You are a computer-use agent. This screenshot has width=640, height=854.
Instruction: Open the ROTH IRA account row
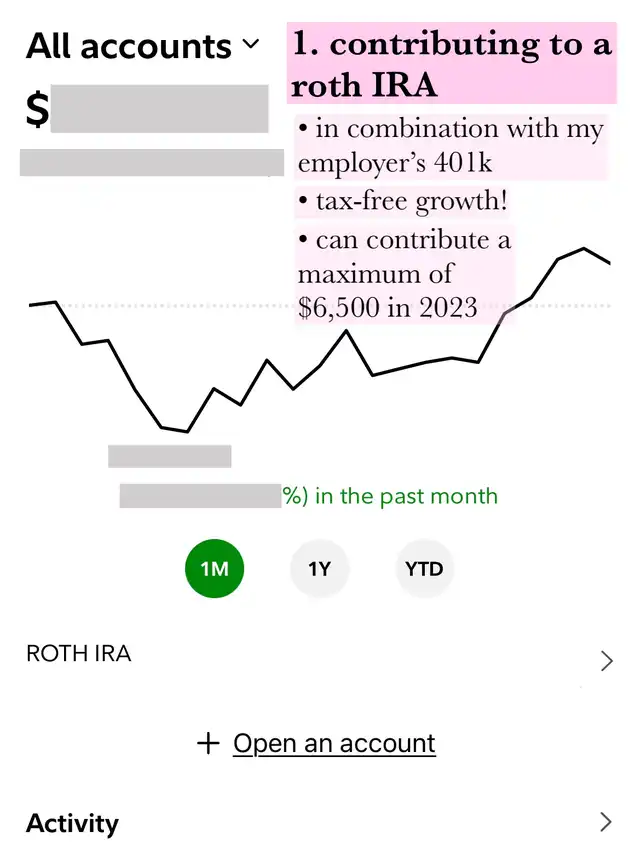(x=320, y=657)
